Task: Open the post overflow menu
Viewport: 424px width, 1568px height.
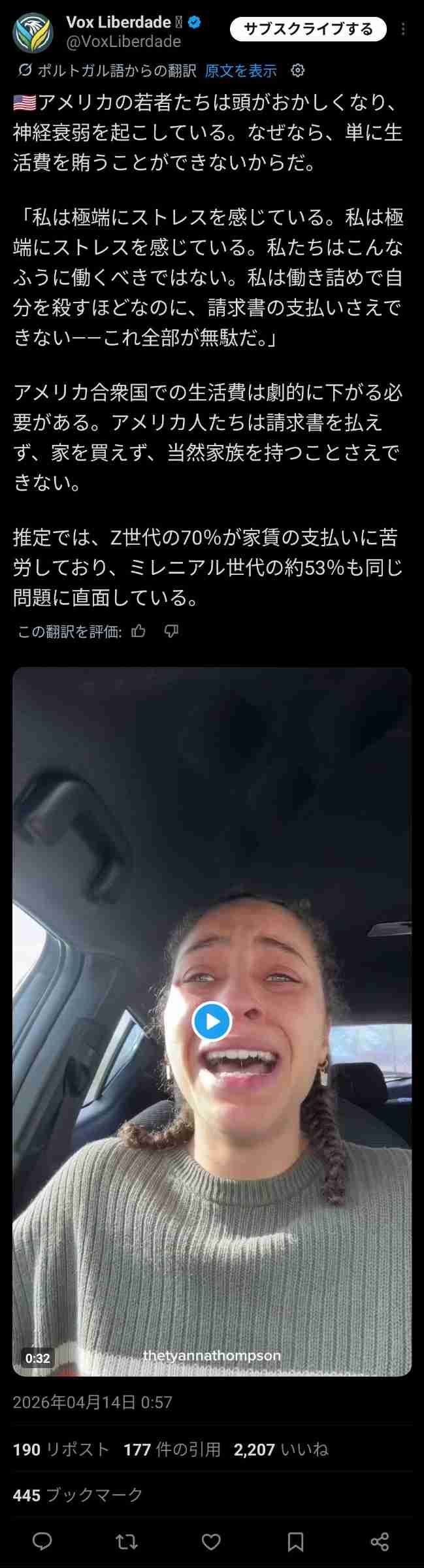Action: (x=403, y=29)
